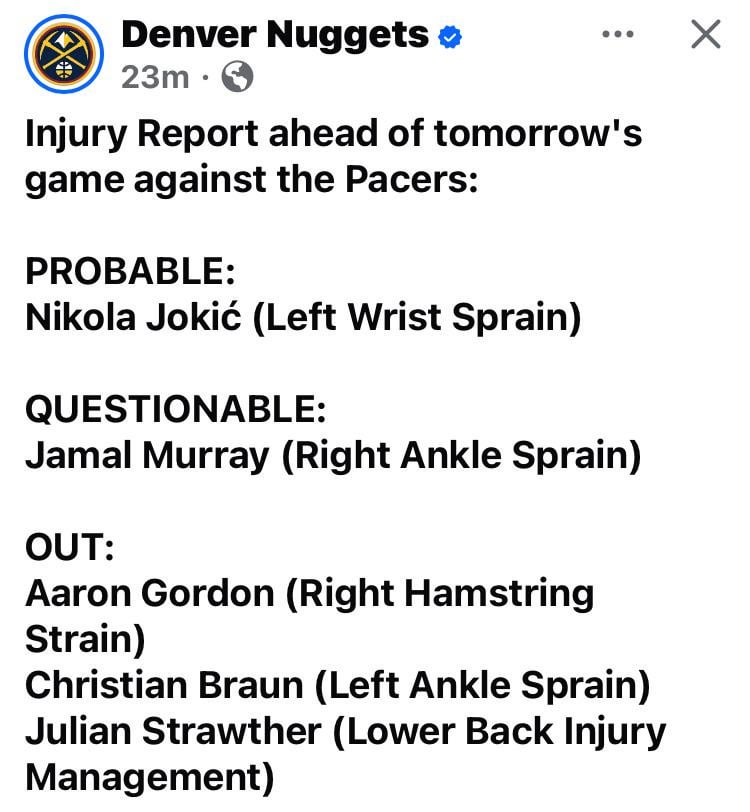Viewport: 750px width, 812px height.
Task: Open the Denver Nuggets page name
Action: (275, 35)
